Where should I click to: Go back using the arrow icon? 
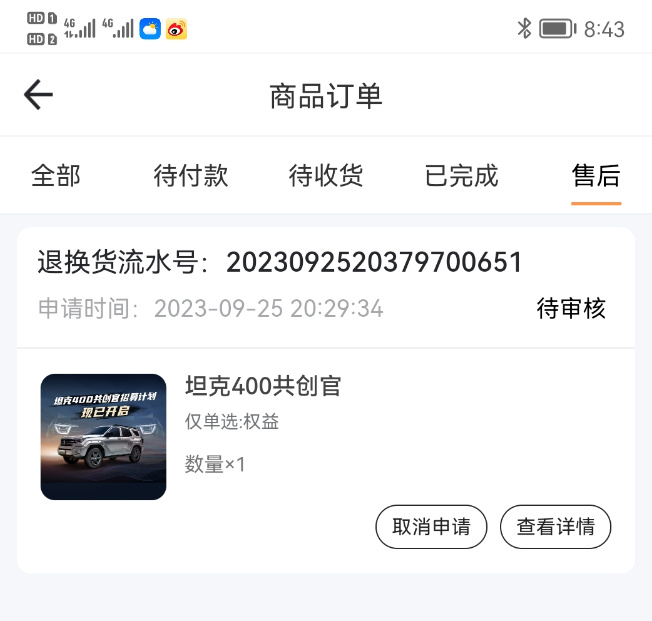(x=38, y=95)
